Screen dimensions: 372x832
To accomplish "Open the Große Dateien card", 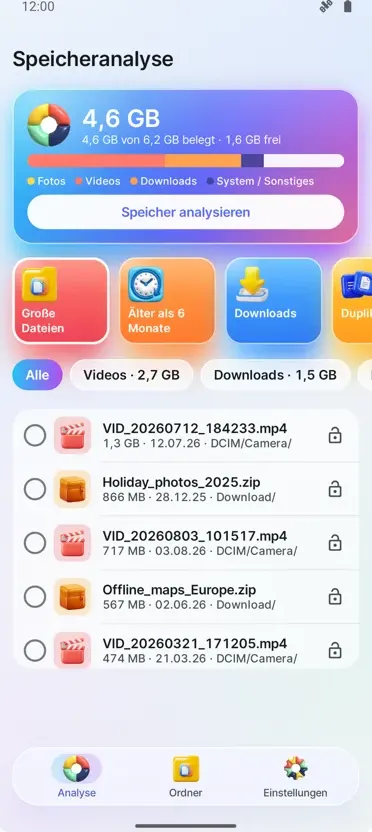I will pyautogui.click(x=61, y=301).
